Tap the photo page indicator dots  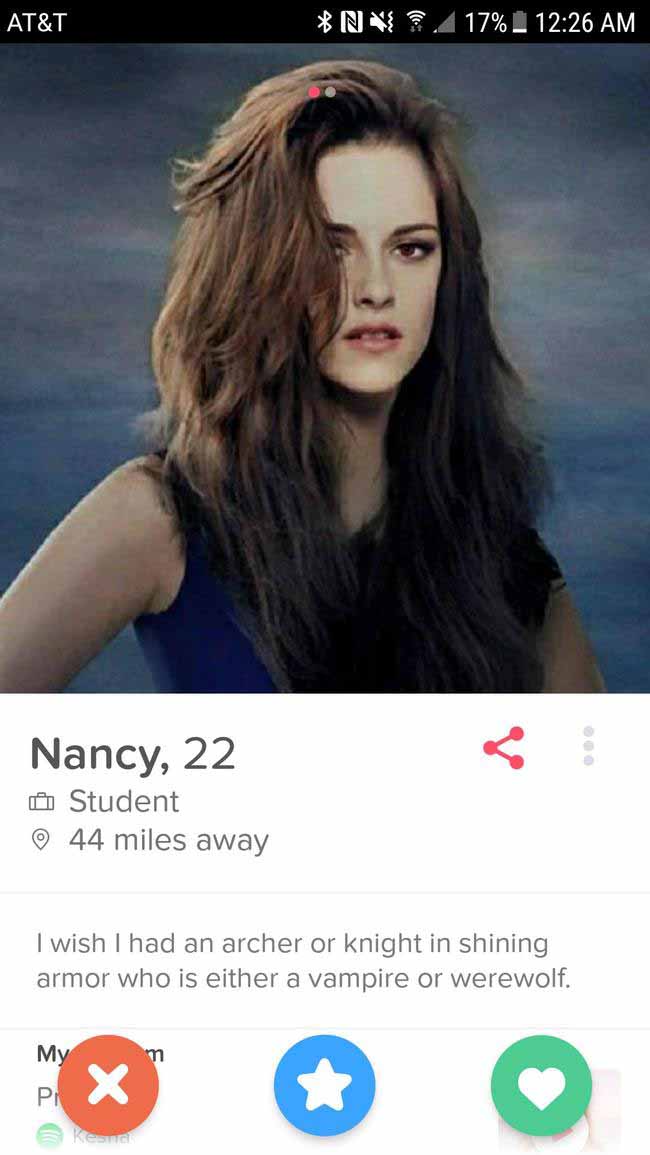coord(322,92)
